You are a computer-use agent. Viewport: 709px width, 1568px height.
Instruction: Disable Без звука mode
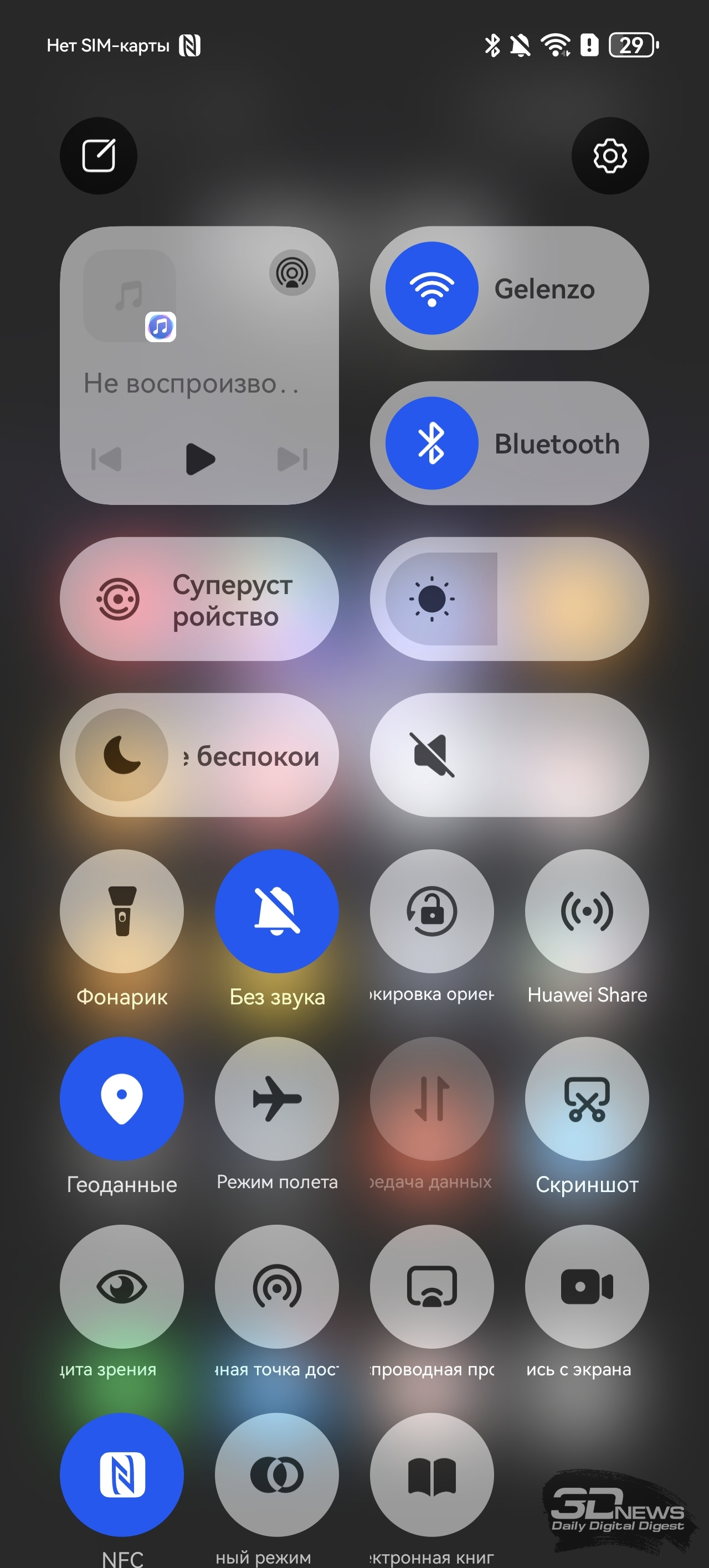277,911
